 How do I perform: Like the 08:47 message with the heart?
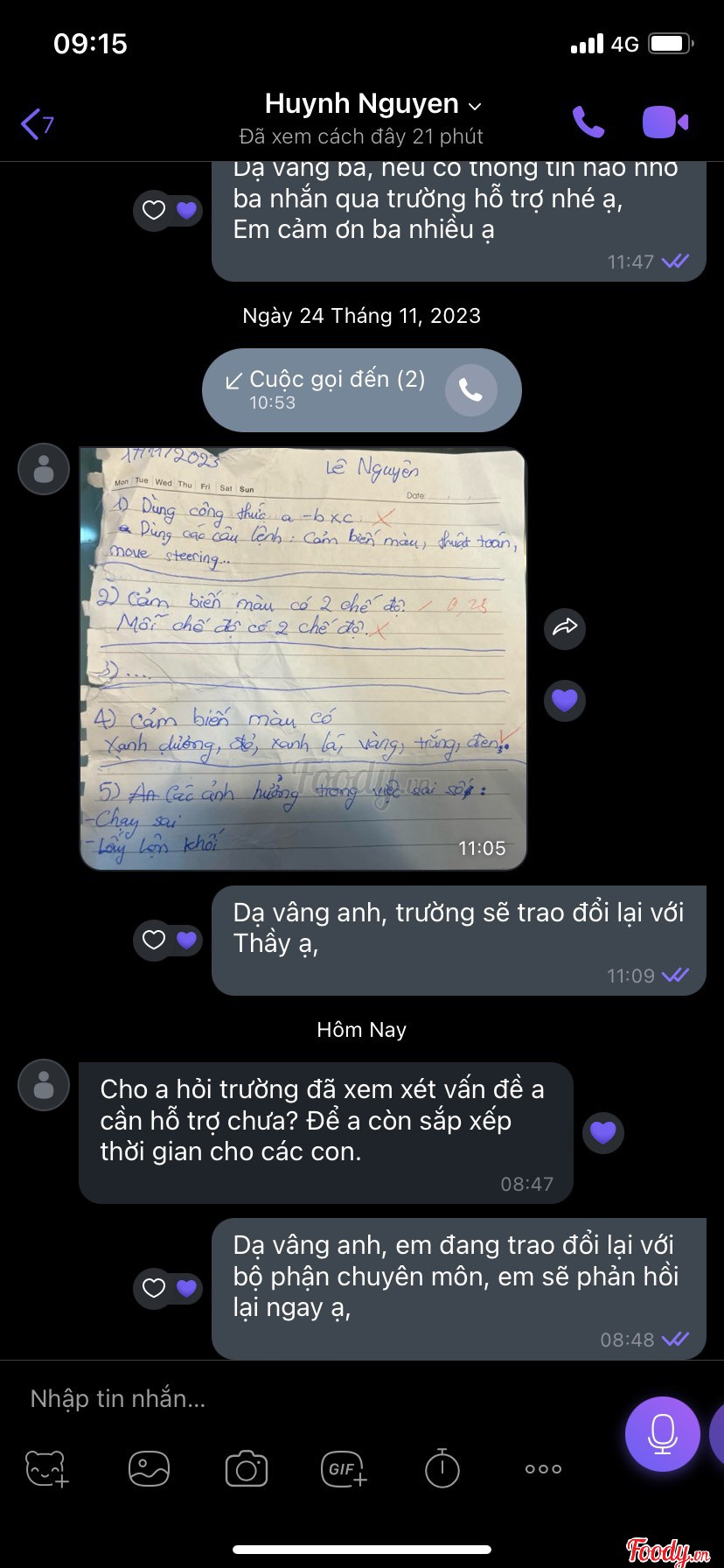tap(603, 1133)
